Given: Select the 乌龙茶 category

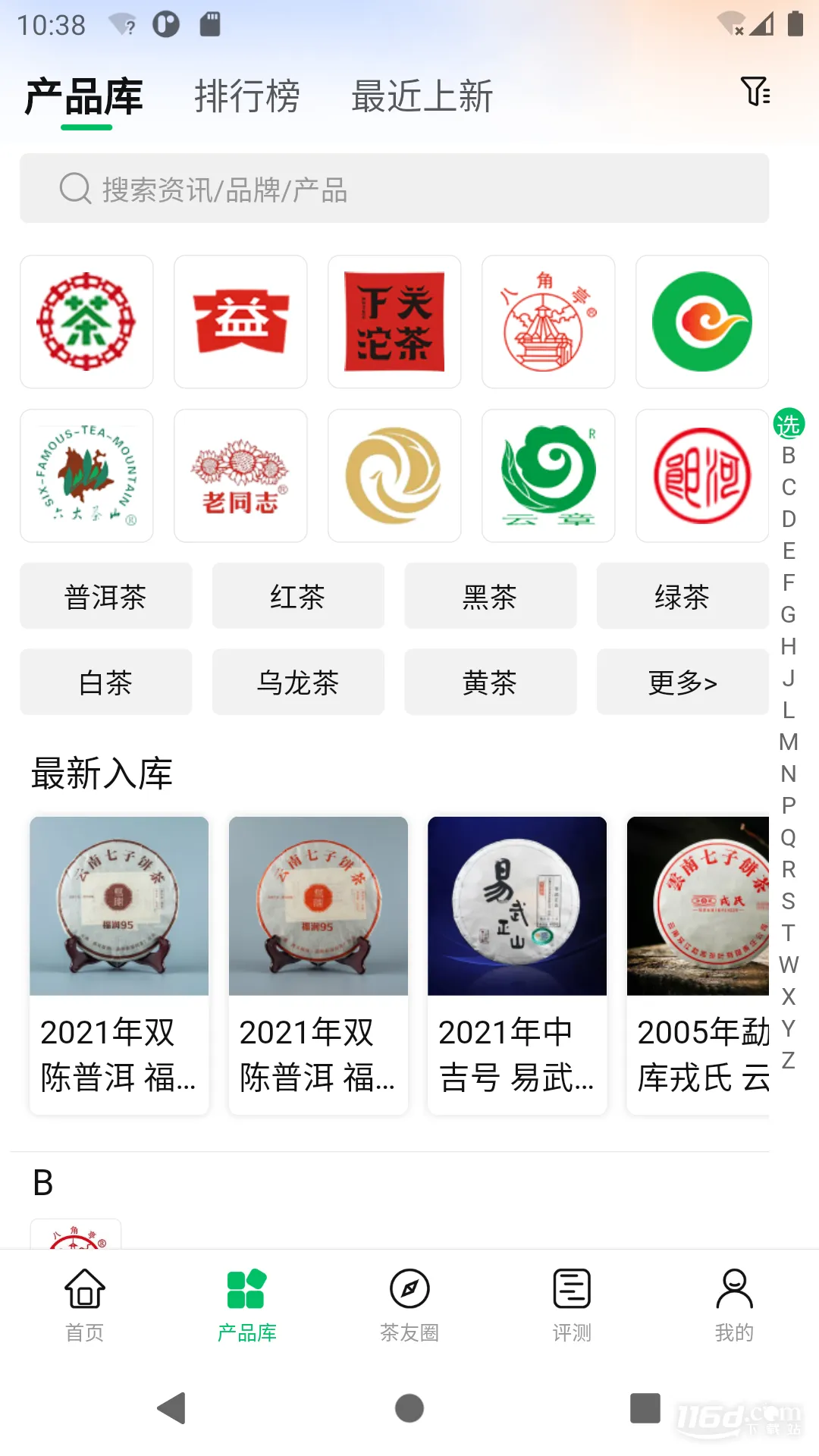Looking at the screenshot, I should pyautogui.click(x=298, y=682).
